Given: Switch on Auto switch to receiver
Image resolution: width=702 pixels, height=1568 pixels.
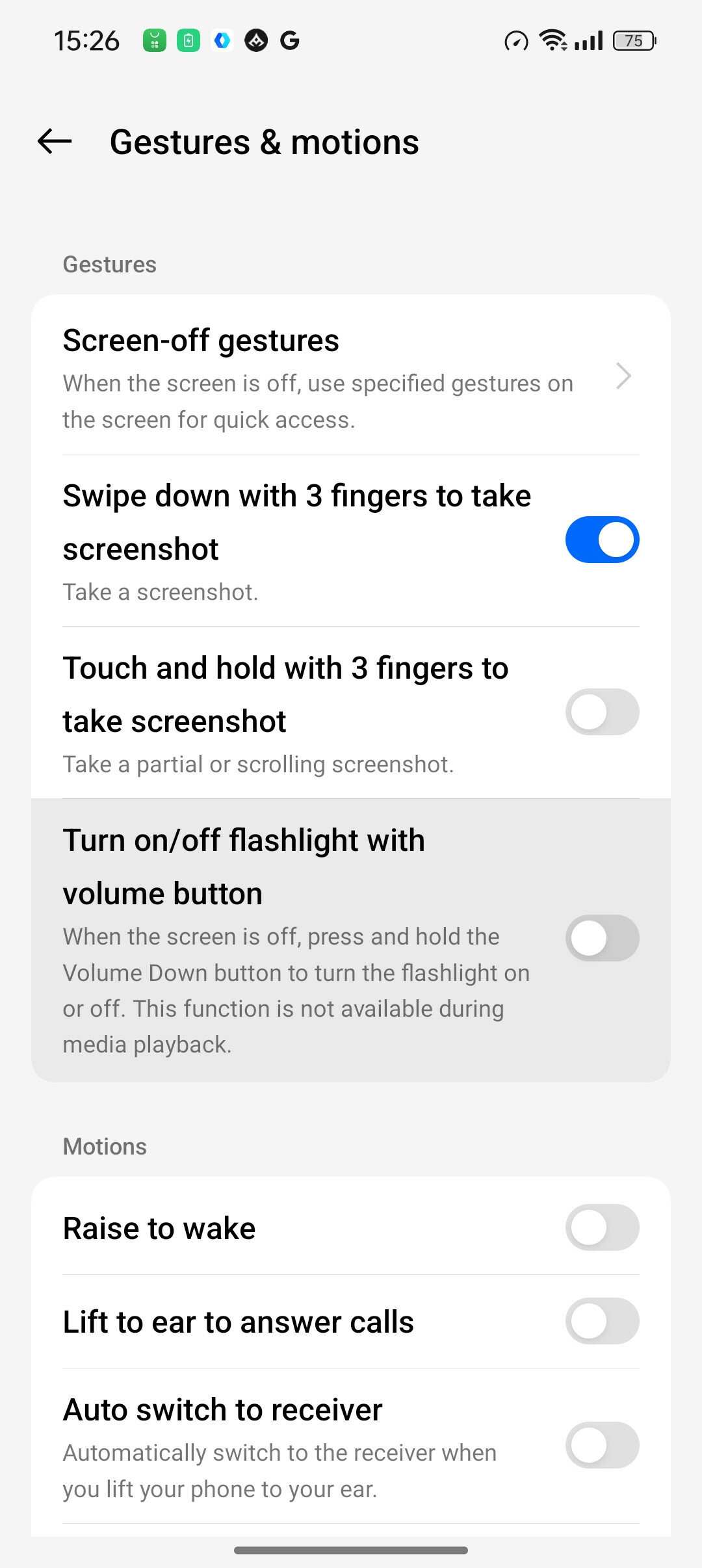Looking at the screenshot, I should pyautogui.click(x=602, y=1445).
